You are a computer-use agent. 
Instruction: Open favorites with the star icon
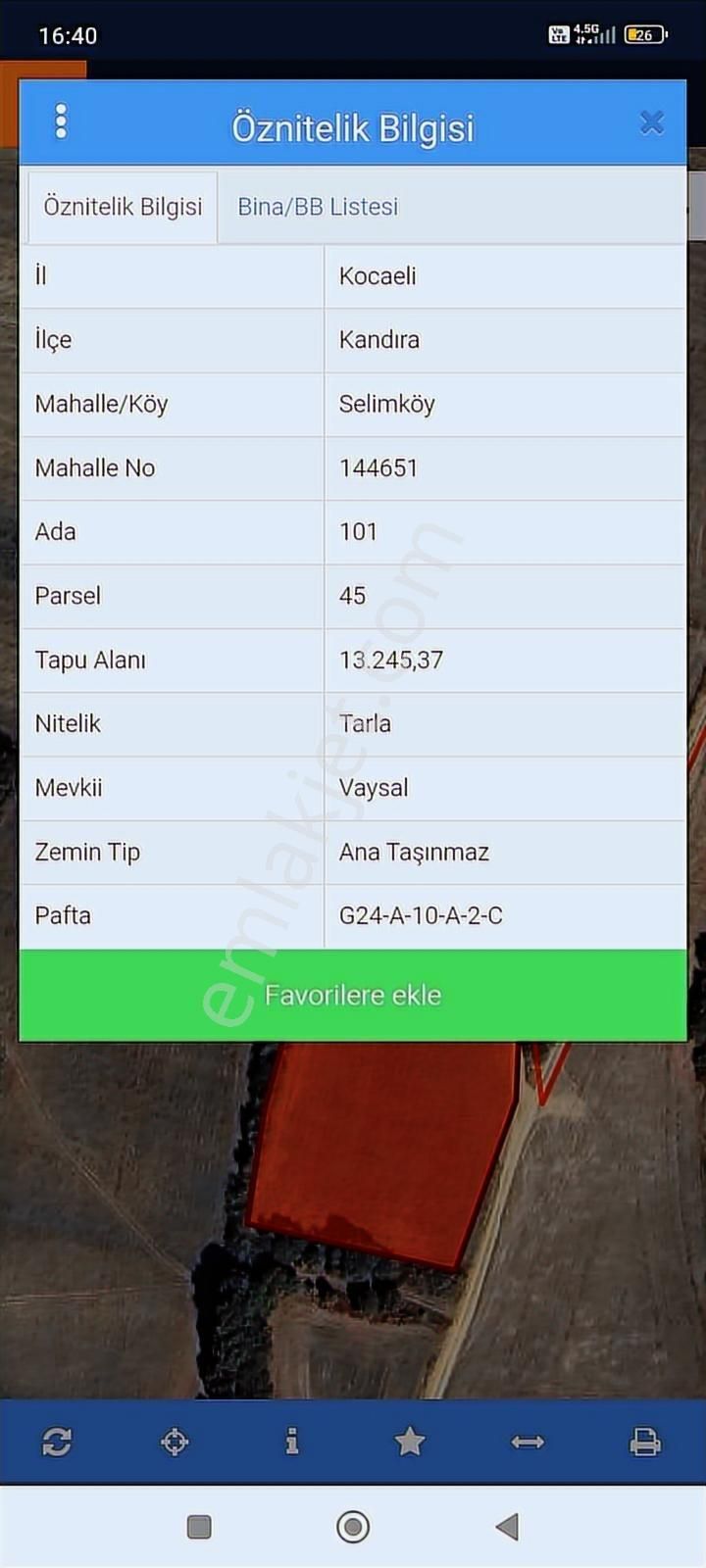pyautogui.click(x=409, y=1442)
